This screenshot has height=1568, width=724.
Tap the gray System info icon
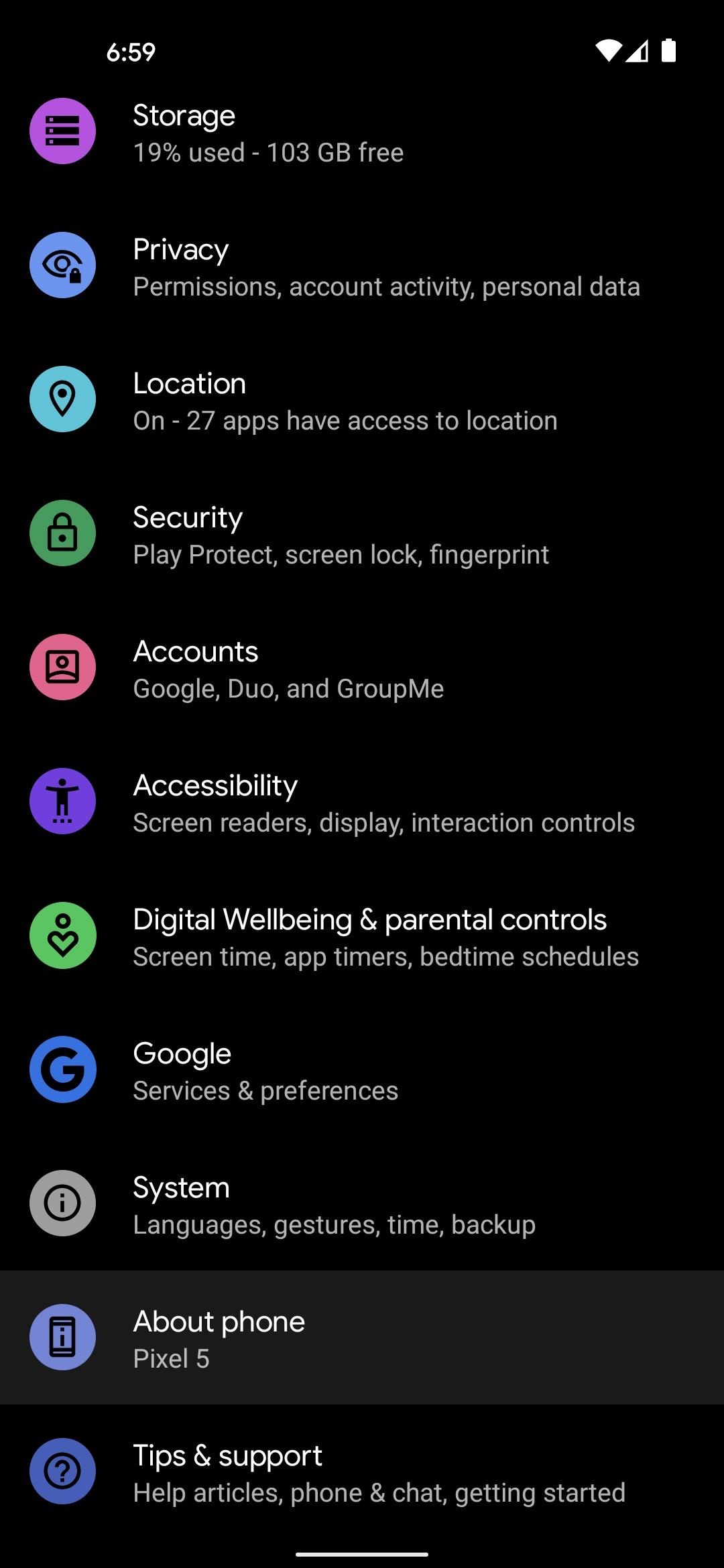click(62, 1203)
